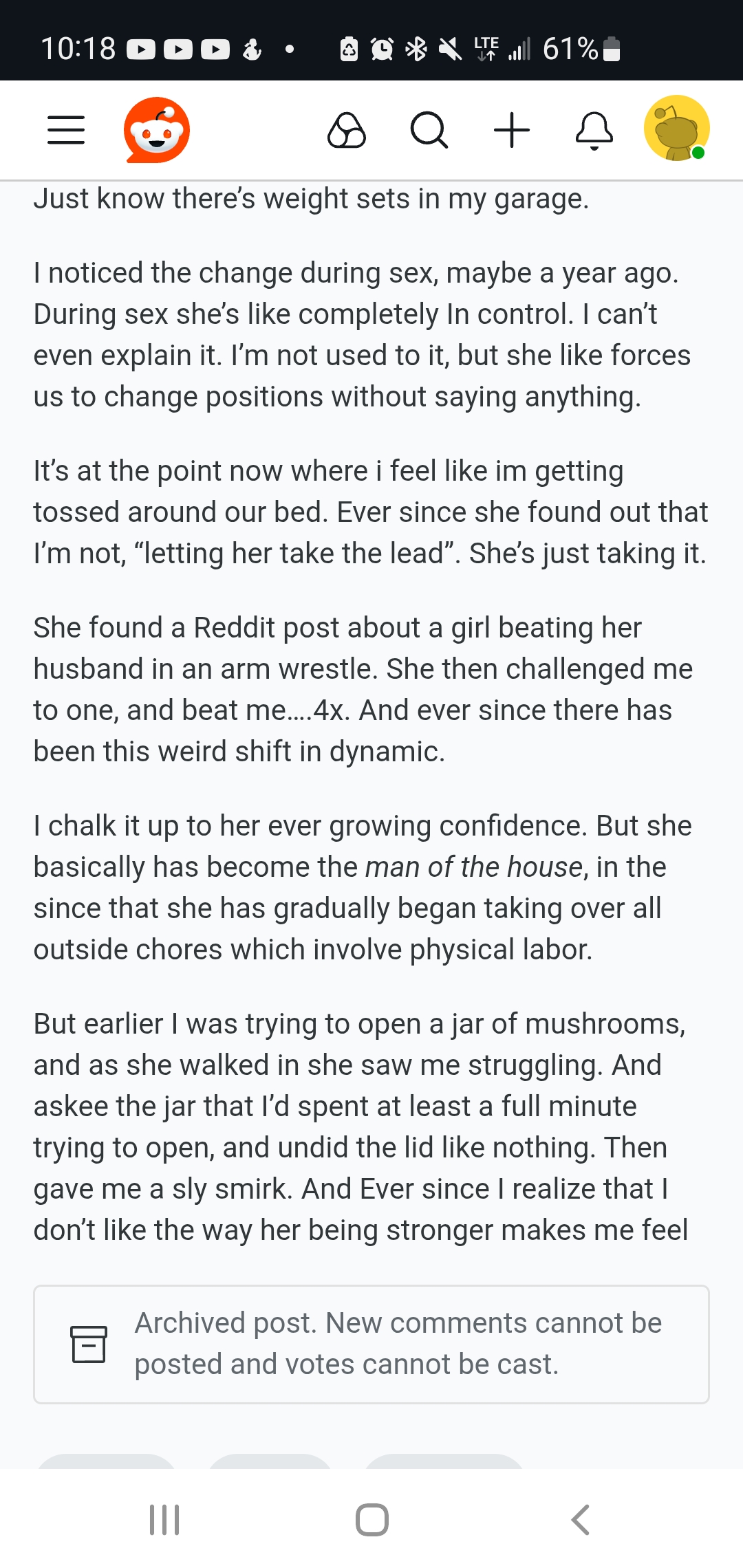Go to Reddit home via logo
Screen dimensions: 743x1568
click(x=157, y=130)
